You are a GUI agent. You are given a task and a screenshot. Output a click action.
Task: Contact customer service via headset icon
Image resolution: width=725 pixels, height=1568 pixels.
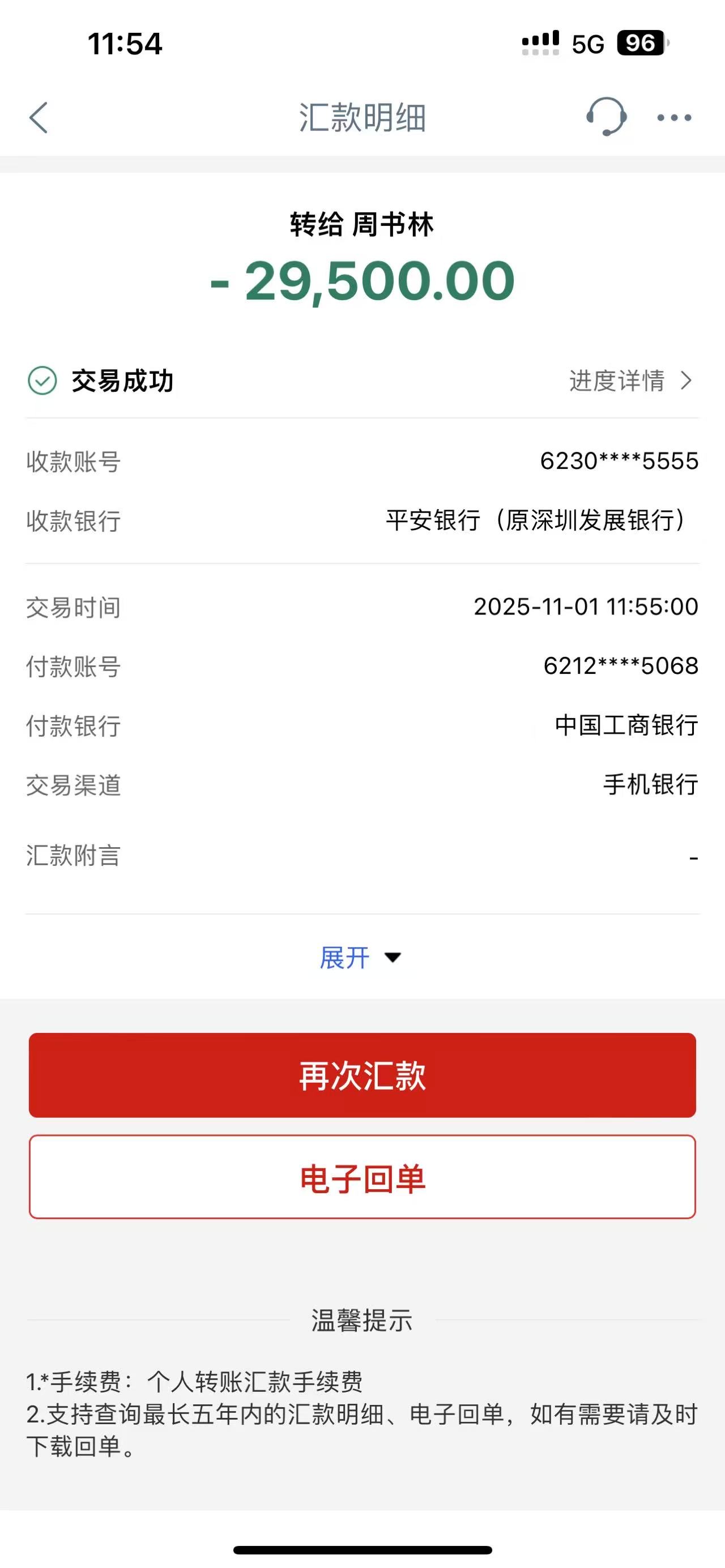click(605, 116)
